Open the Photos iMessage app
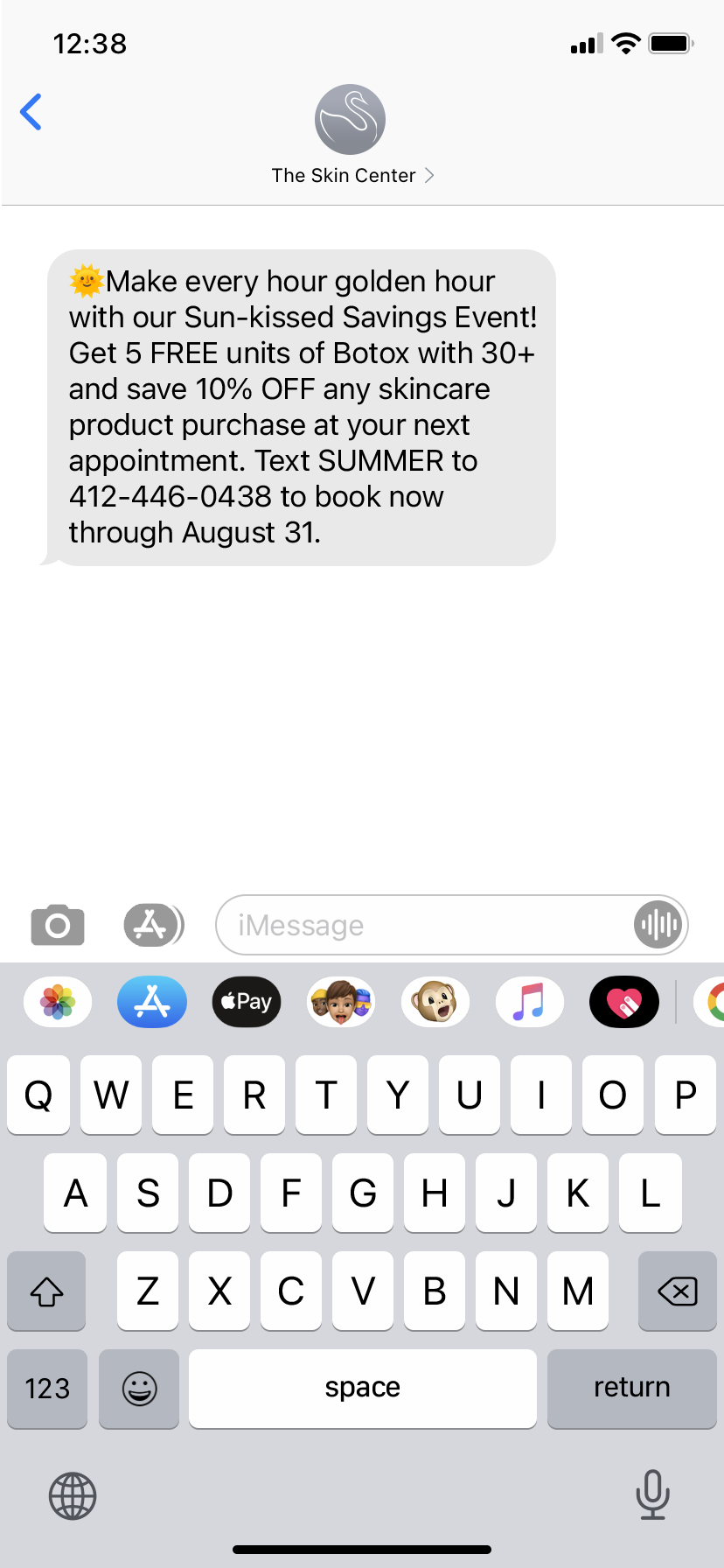Screen dimensions: 724x1568 (58, 1002)
